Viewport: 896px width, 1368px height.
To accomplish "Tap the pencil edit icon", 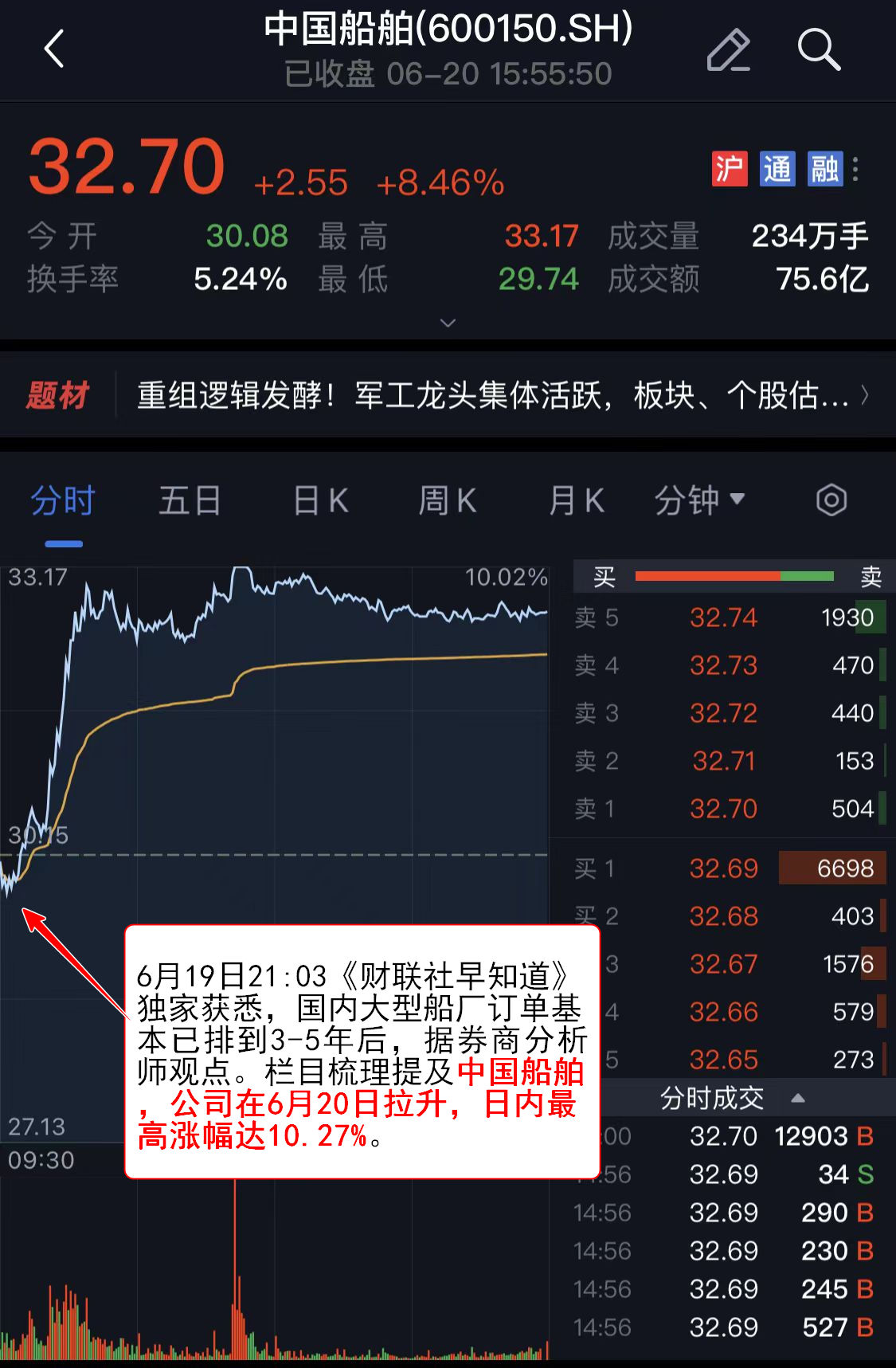I will pyautogui.click(x=728, y=50).
